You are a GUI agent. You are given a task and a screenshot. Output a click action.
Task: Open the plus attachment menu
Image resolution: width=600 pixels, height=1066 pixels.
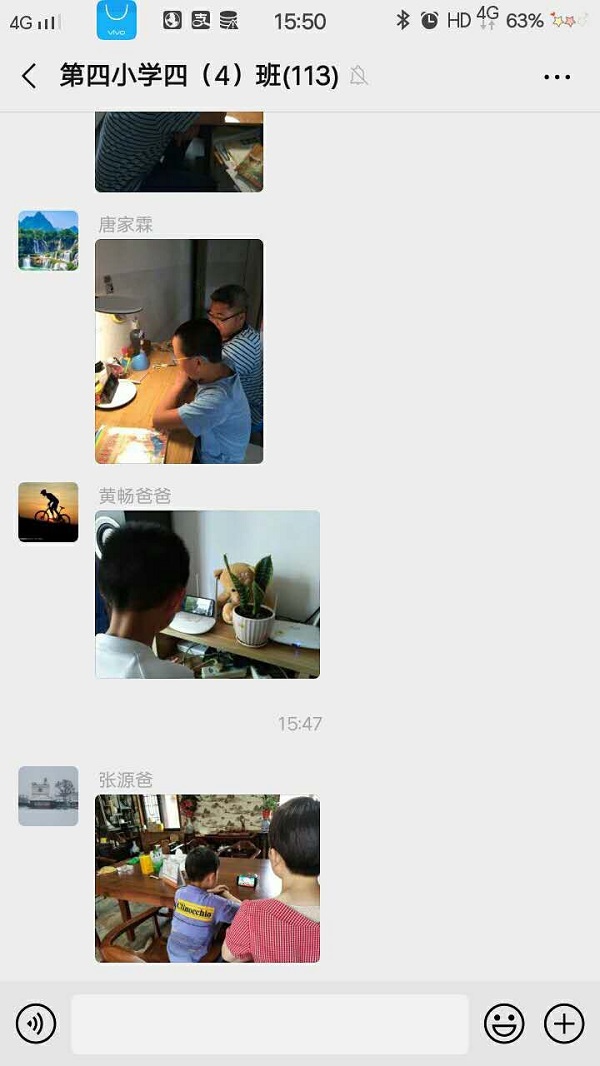[x=564, y=1024]
